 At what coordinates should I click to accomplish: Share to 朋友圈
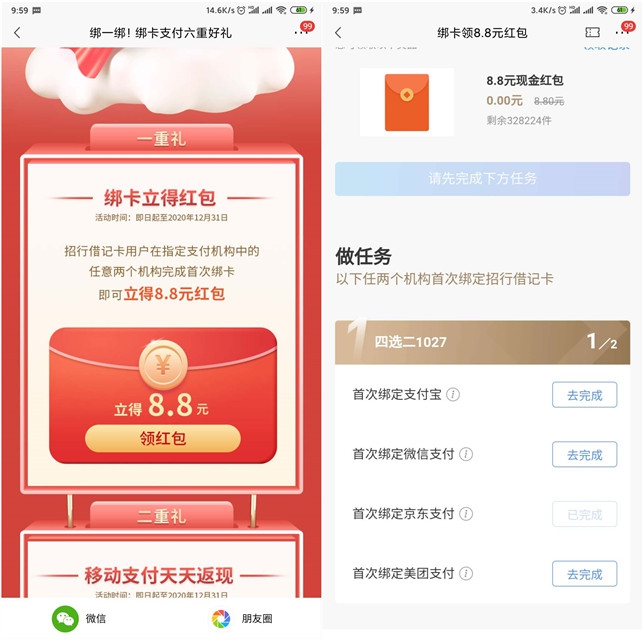pyautogui.click(x=222, y=619)
